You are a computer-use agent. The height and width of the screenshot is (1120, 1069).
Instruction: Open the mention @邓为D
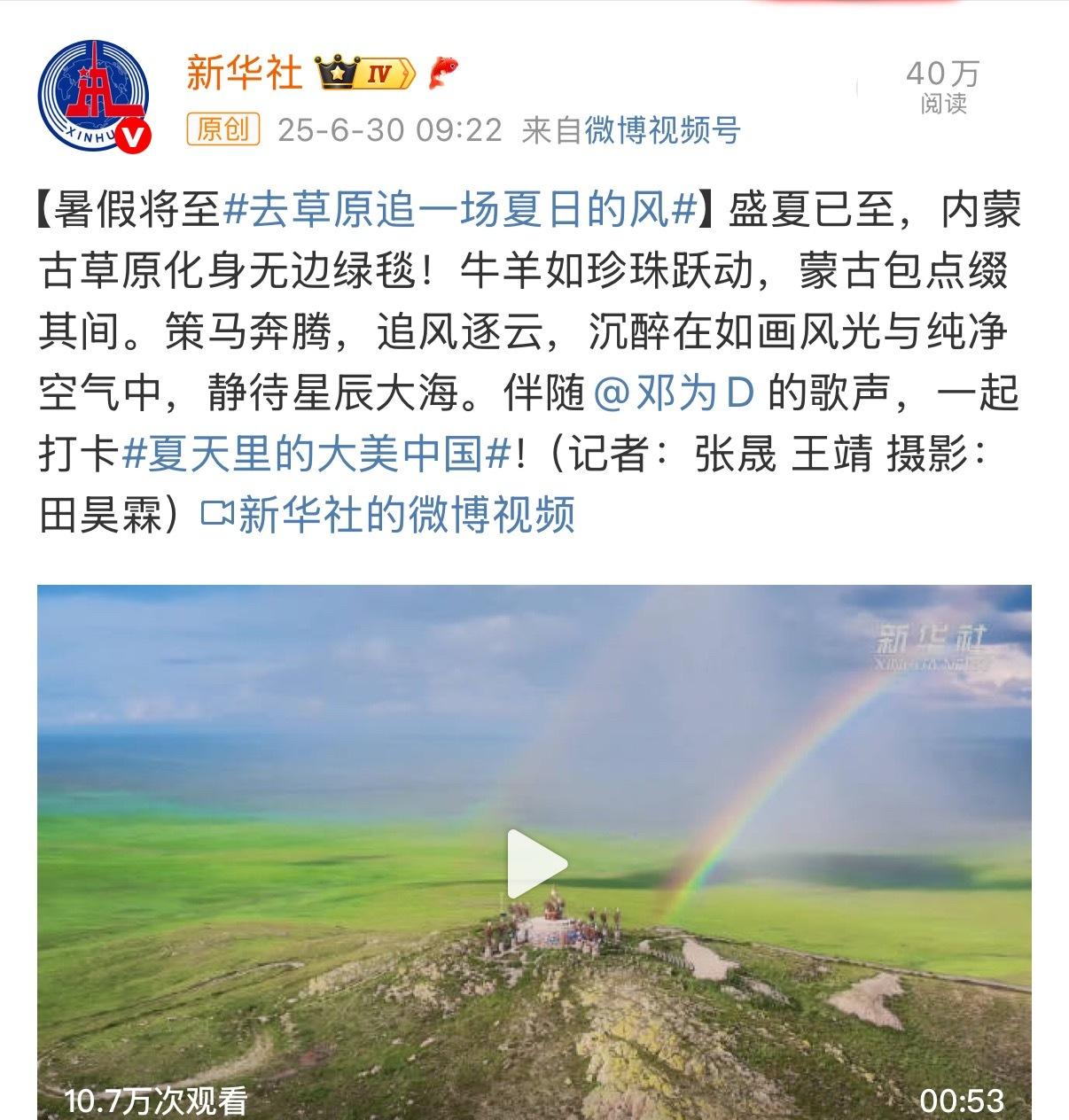point(674,393)
